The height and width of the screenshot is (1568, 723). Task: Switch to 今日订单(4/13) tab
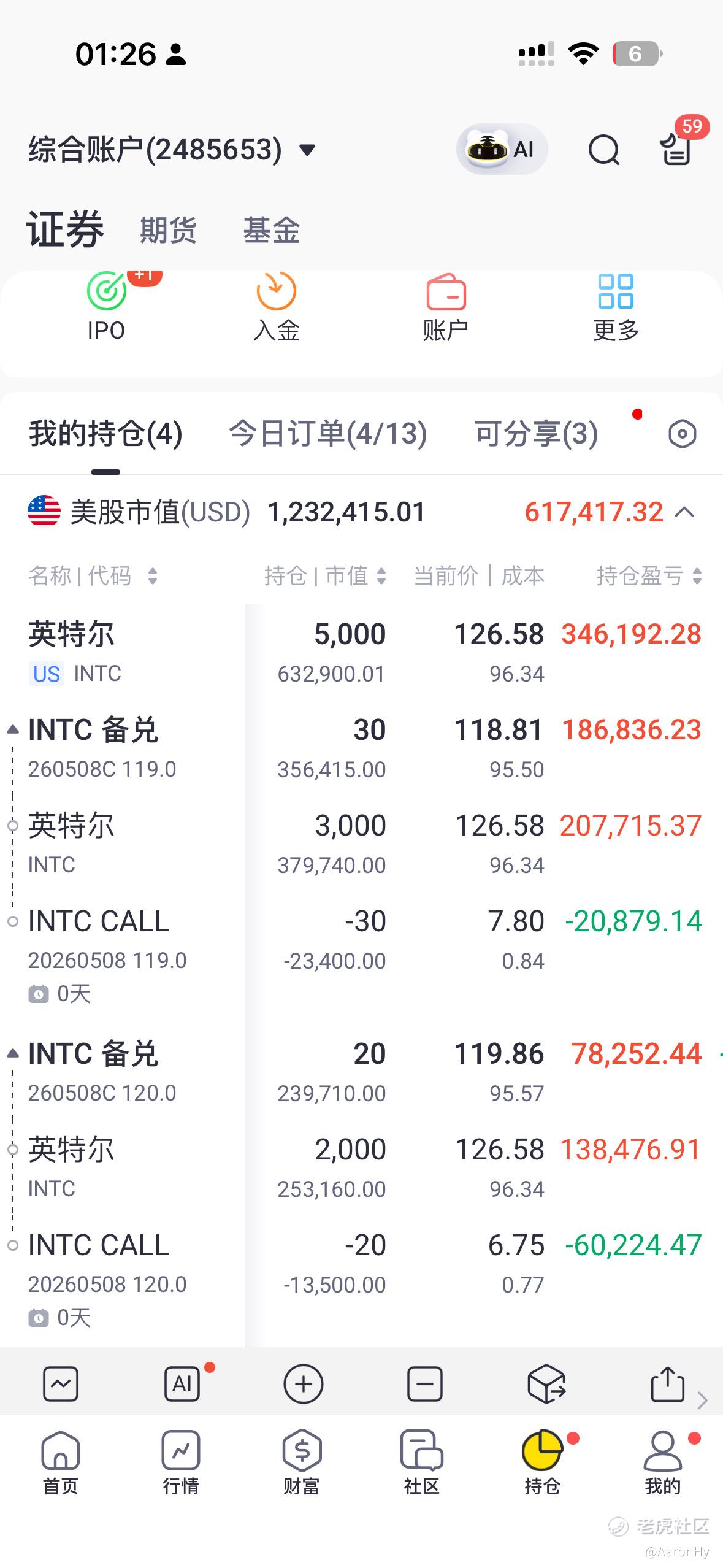(x=327, y=434)
